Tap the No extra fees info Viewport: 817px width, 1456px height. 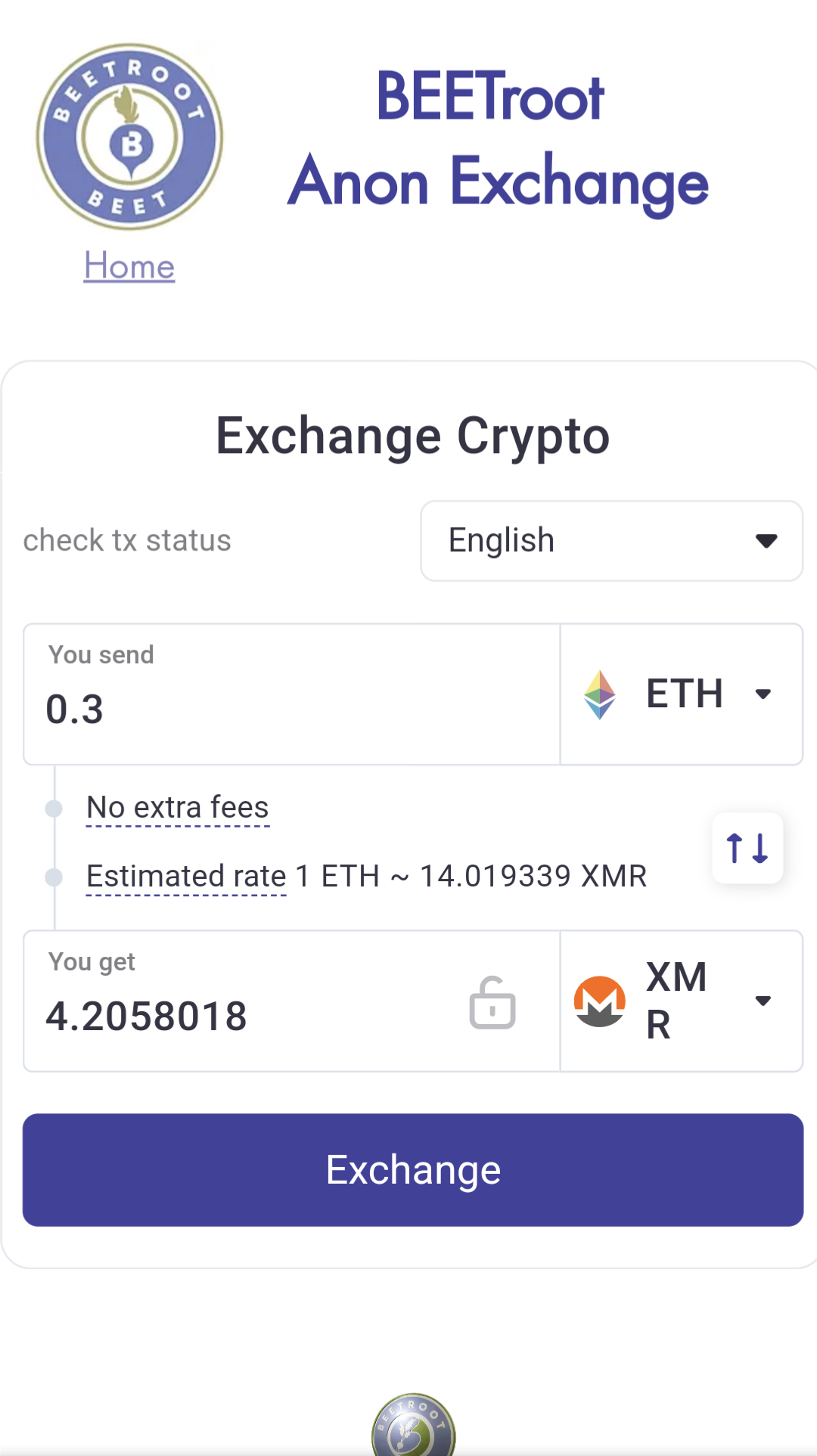click(x=178, y=808)
